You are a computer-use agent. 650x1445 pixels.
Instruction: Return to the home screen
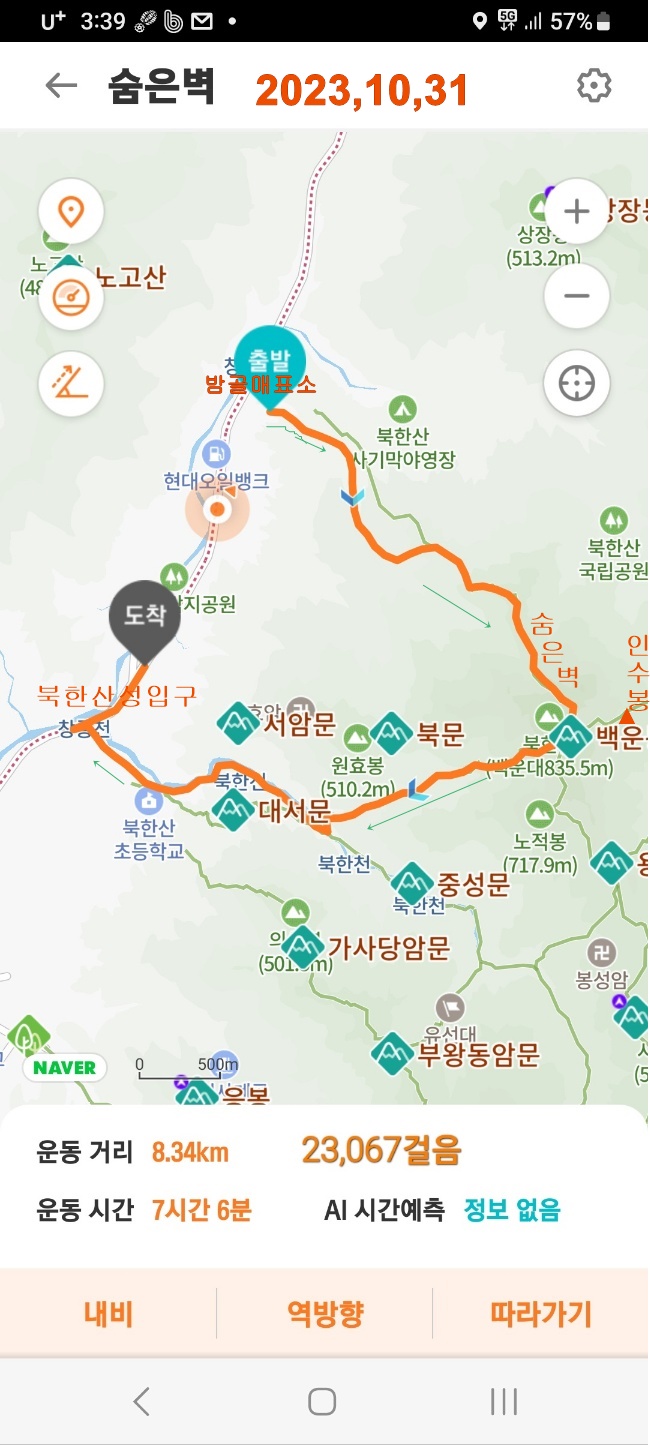pyautogui.click(x=322, y=1401)
